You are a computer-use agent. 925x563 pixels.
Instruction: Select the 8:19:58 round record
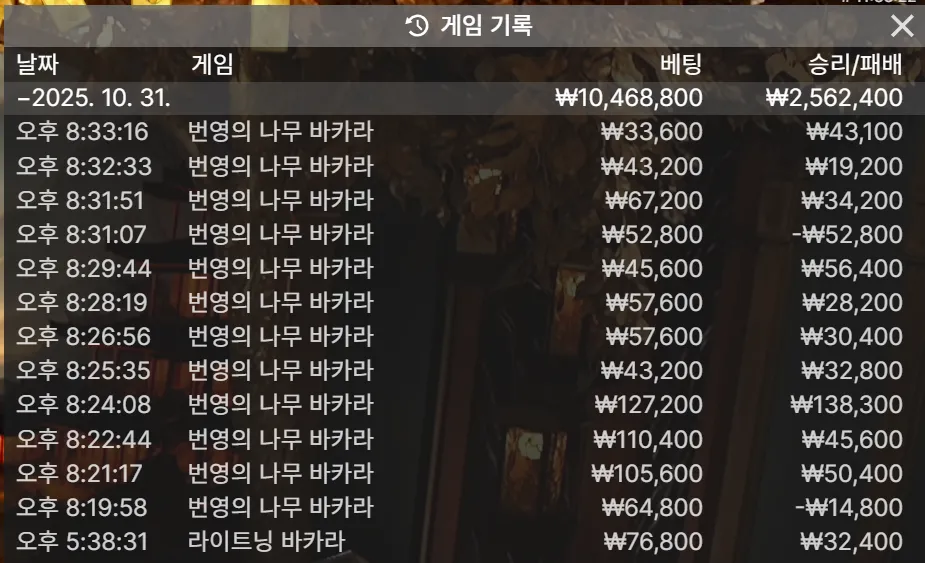pyautogui.click(x=462, y=508)
